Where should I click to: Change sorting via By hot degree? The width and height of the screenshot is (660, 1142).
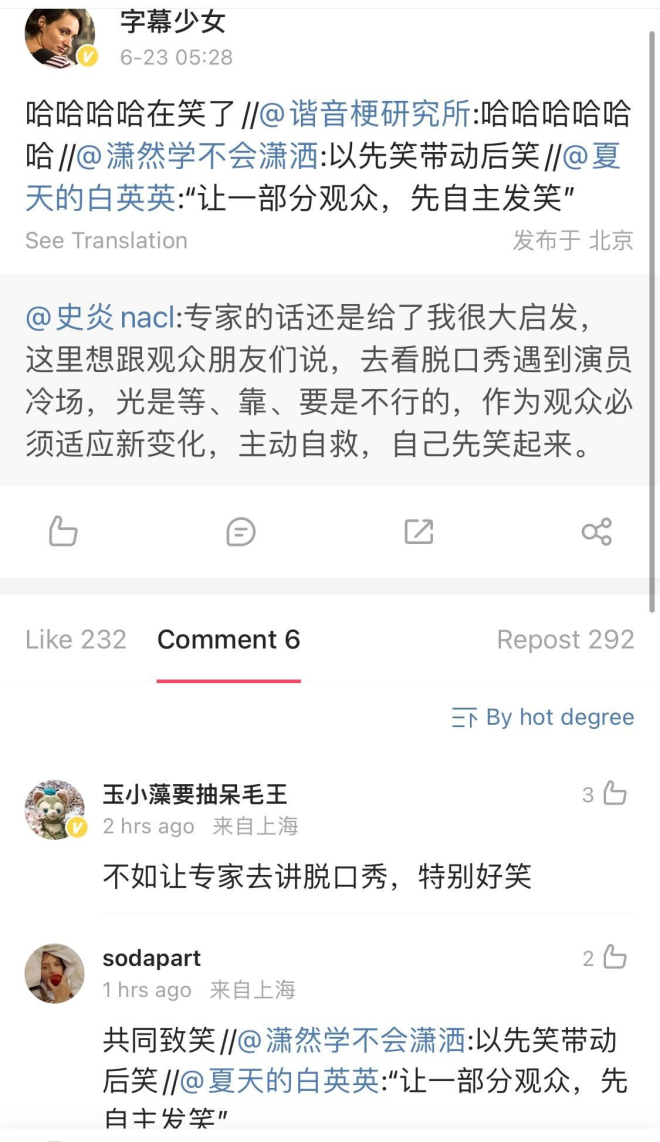pos(543,717)
